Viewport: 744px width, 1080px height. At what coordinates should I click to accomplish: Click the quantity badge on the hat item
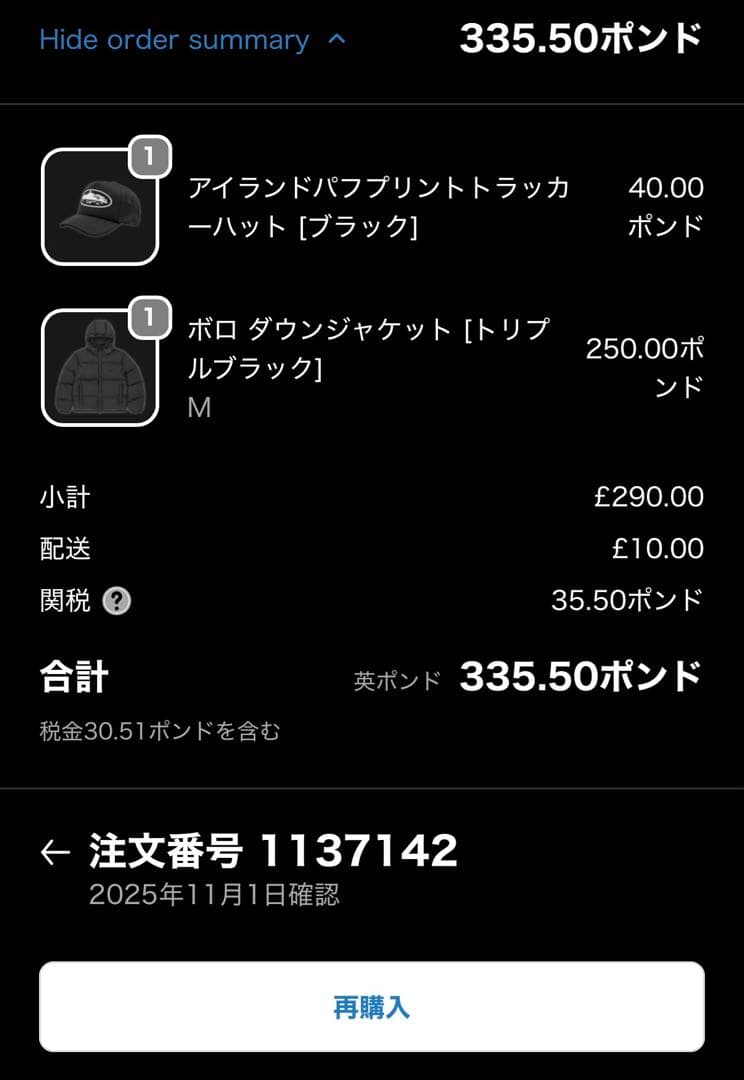150,153
